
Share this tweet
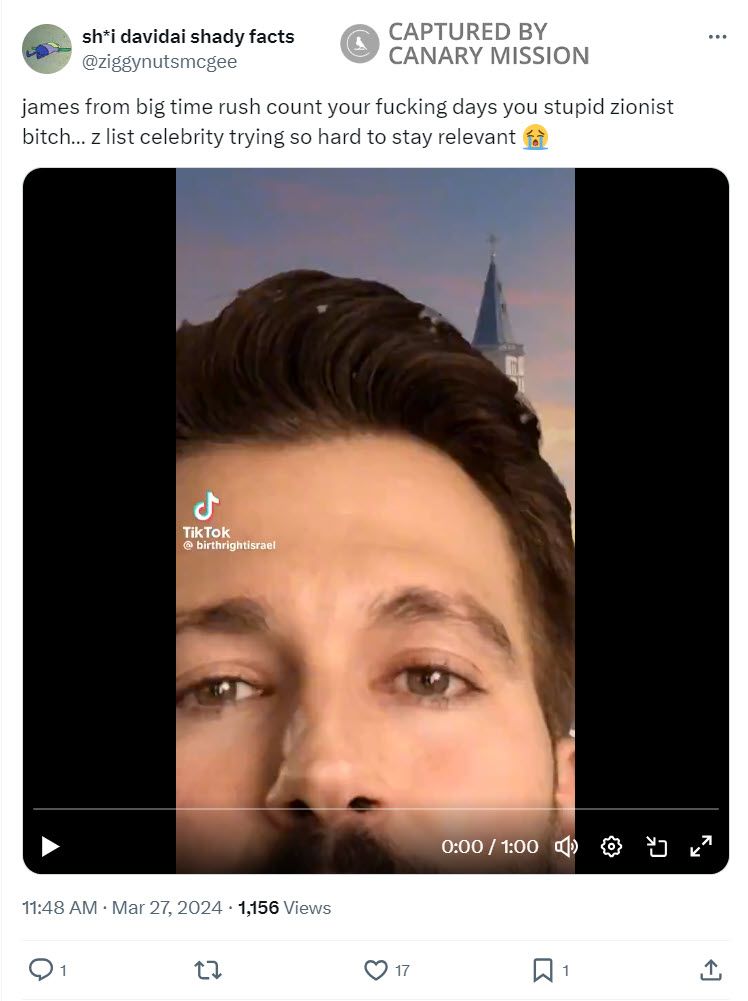(710, 969)
